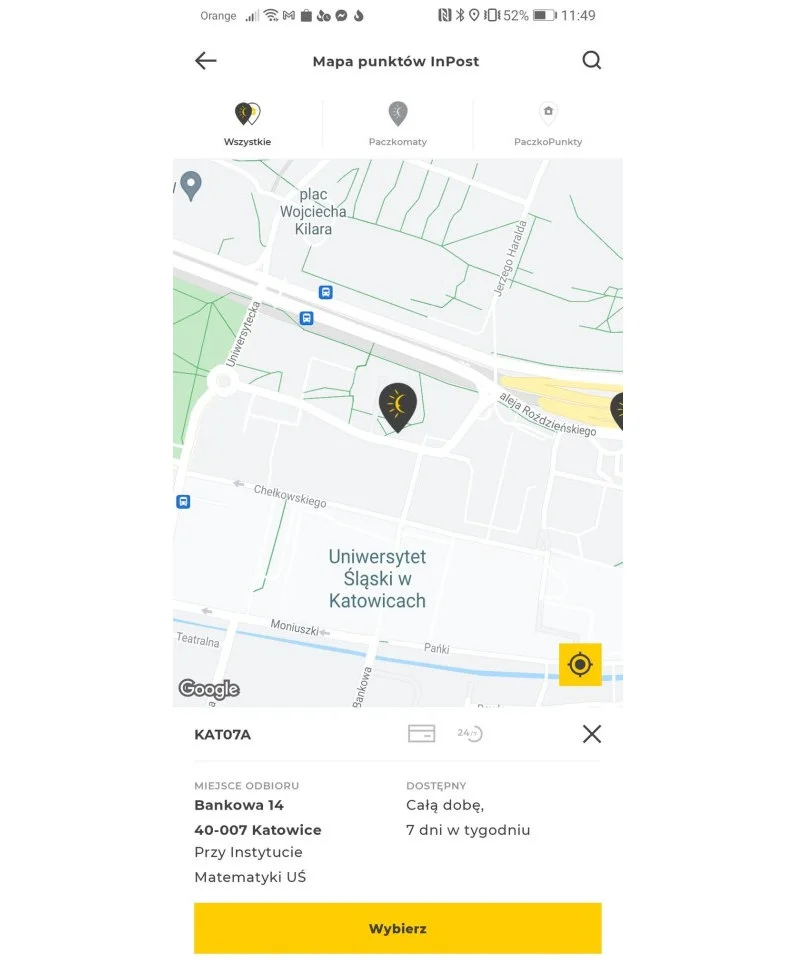Tap the yellow Wybierz button
The height and width of the screenshot is (975, 803).
[397, 928]
